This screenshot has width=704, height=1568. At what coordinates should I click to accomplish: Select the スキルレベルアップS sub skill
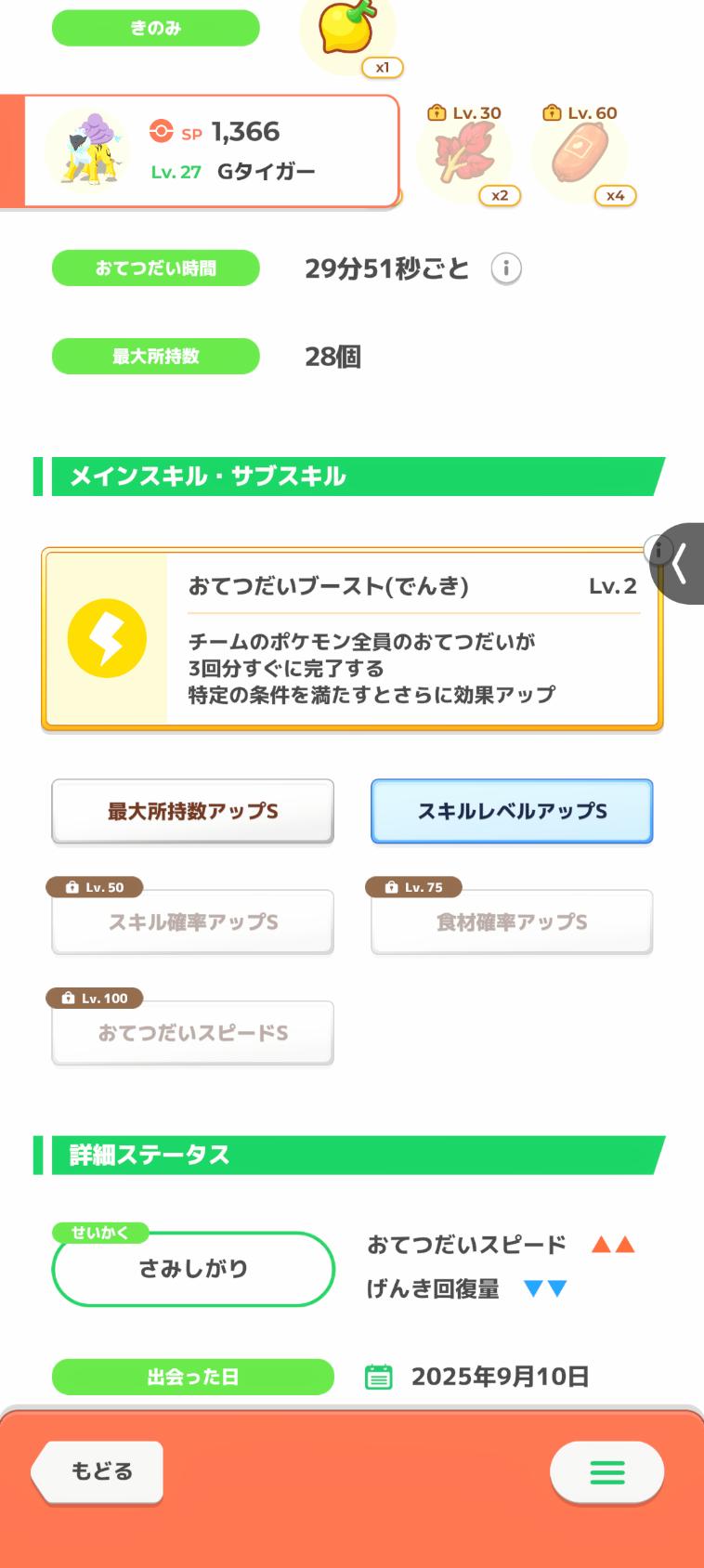point(512,812)
